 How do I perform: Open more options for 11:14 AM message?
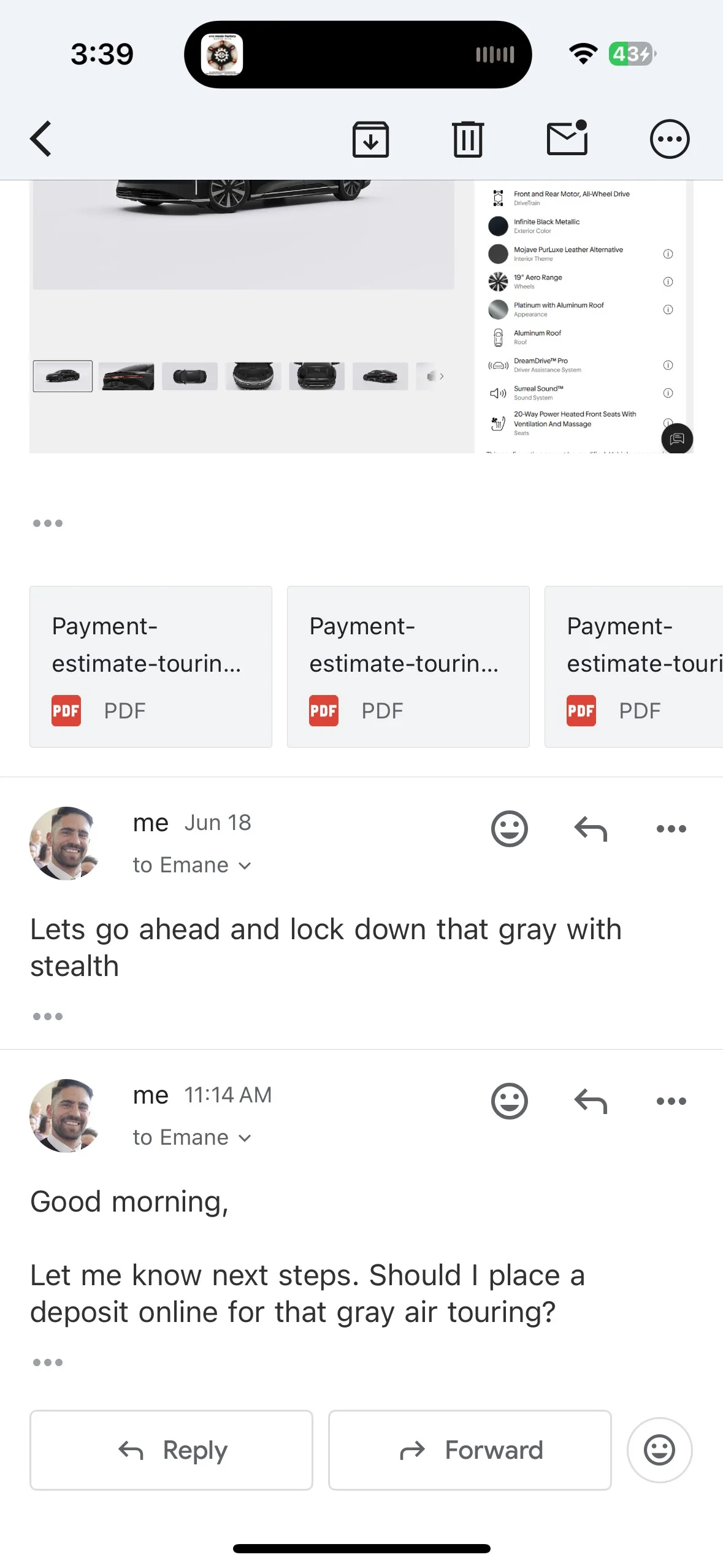(x=671, y=1101)
